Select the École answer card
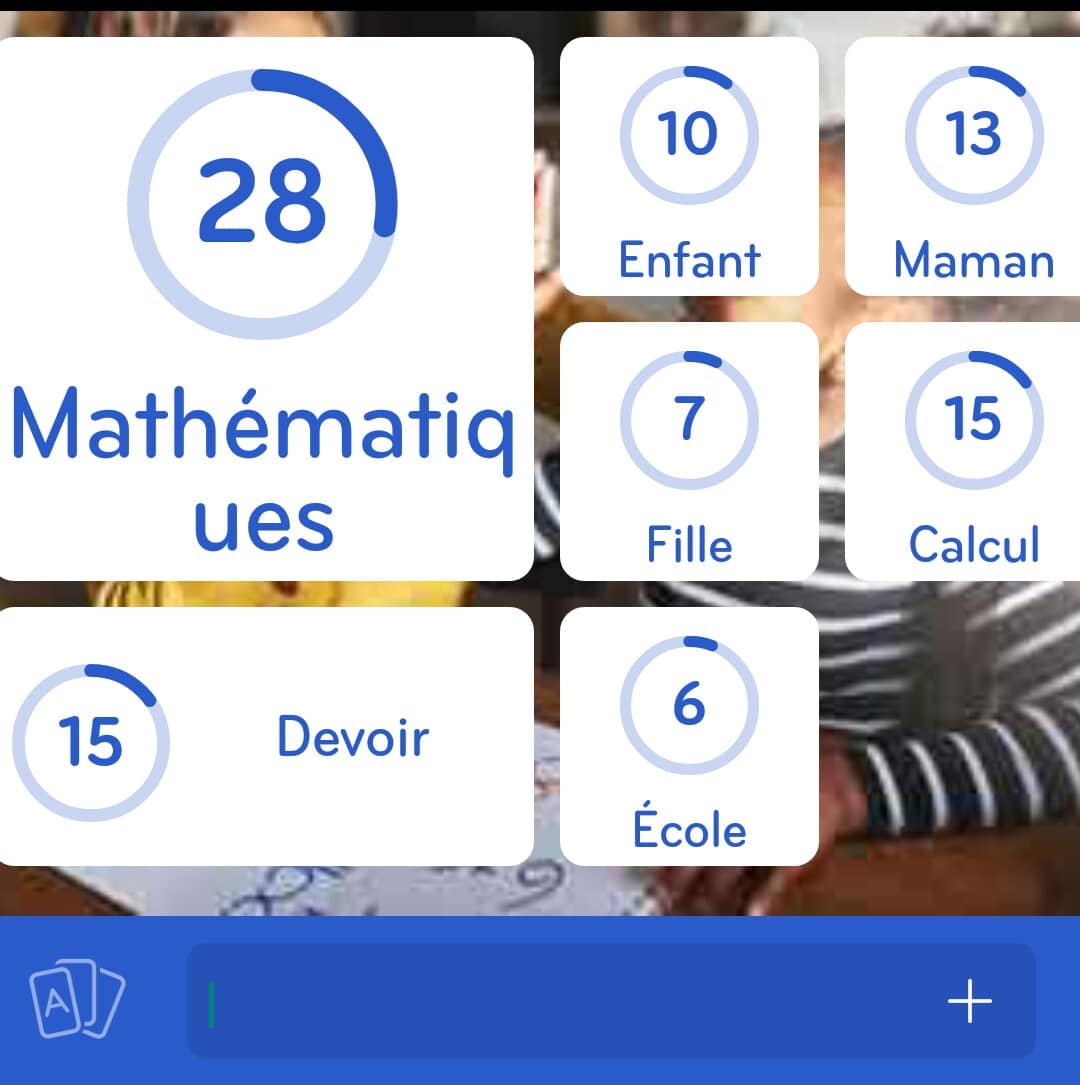Screen dimensions: 1080x1085 tap(690, 735)
